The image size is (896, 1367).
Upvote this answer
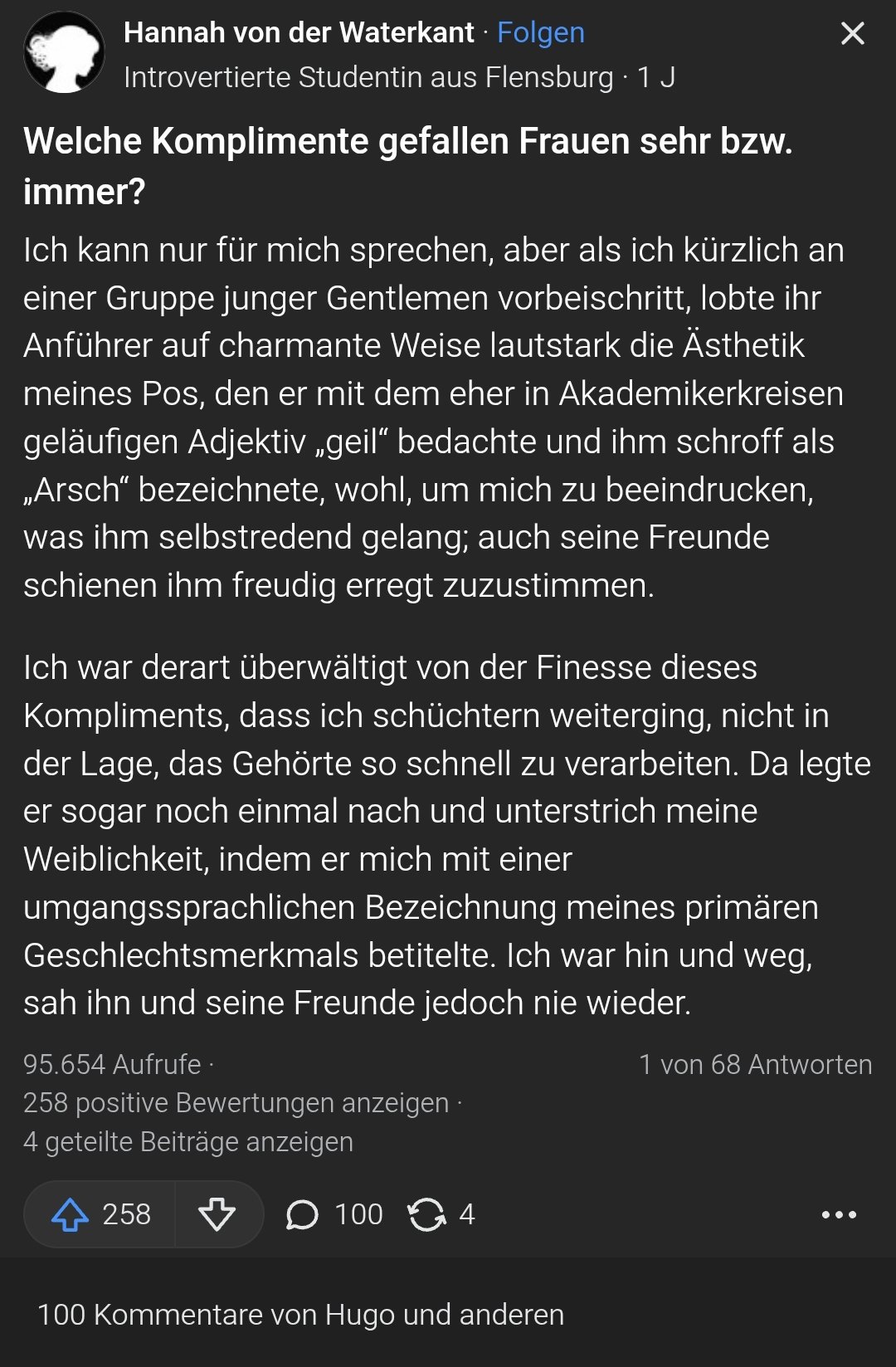100,1214
